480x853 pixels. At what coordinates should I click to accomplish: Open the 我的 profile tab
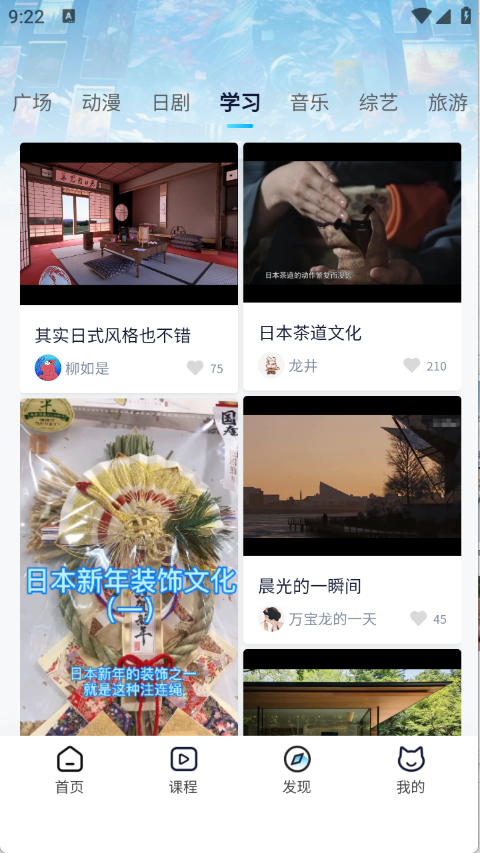click(x=411, y=770)
